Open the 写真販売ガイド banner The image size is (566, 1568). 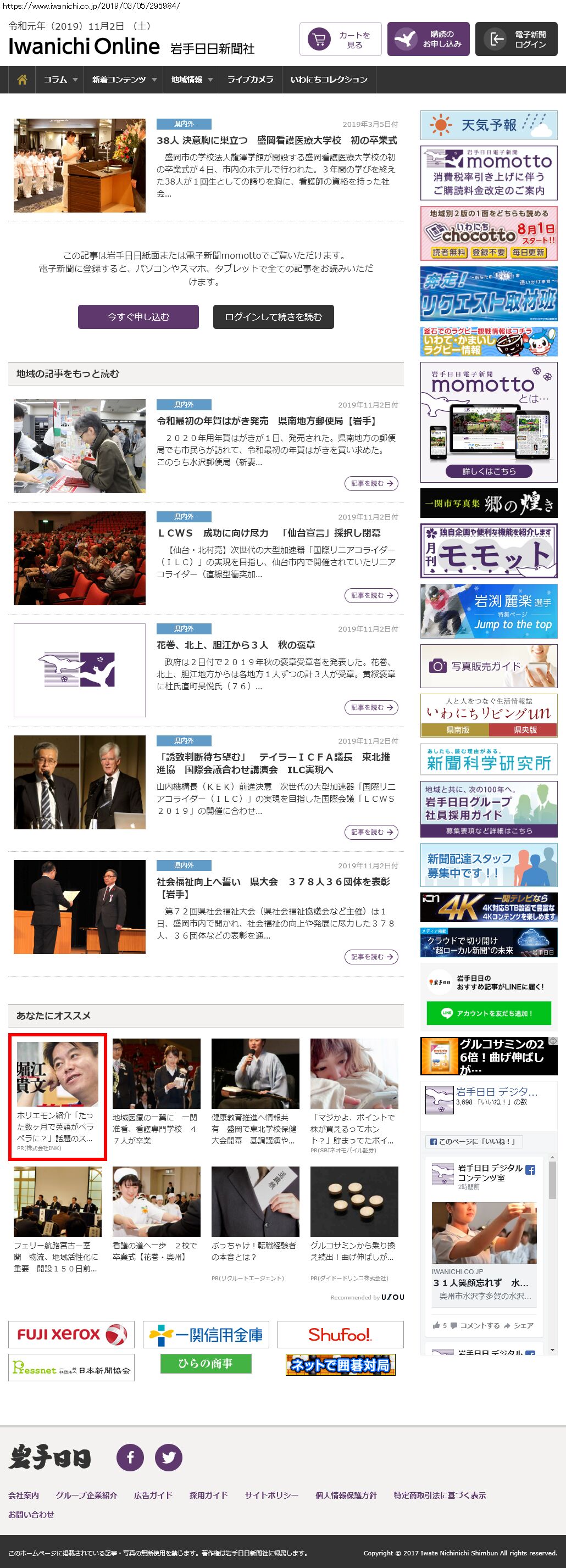tap(489, 666)
